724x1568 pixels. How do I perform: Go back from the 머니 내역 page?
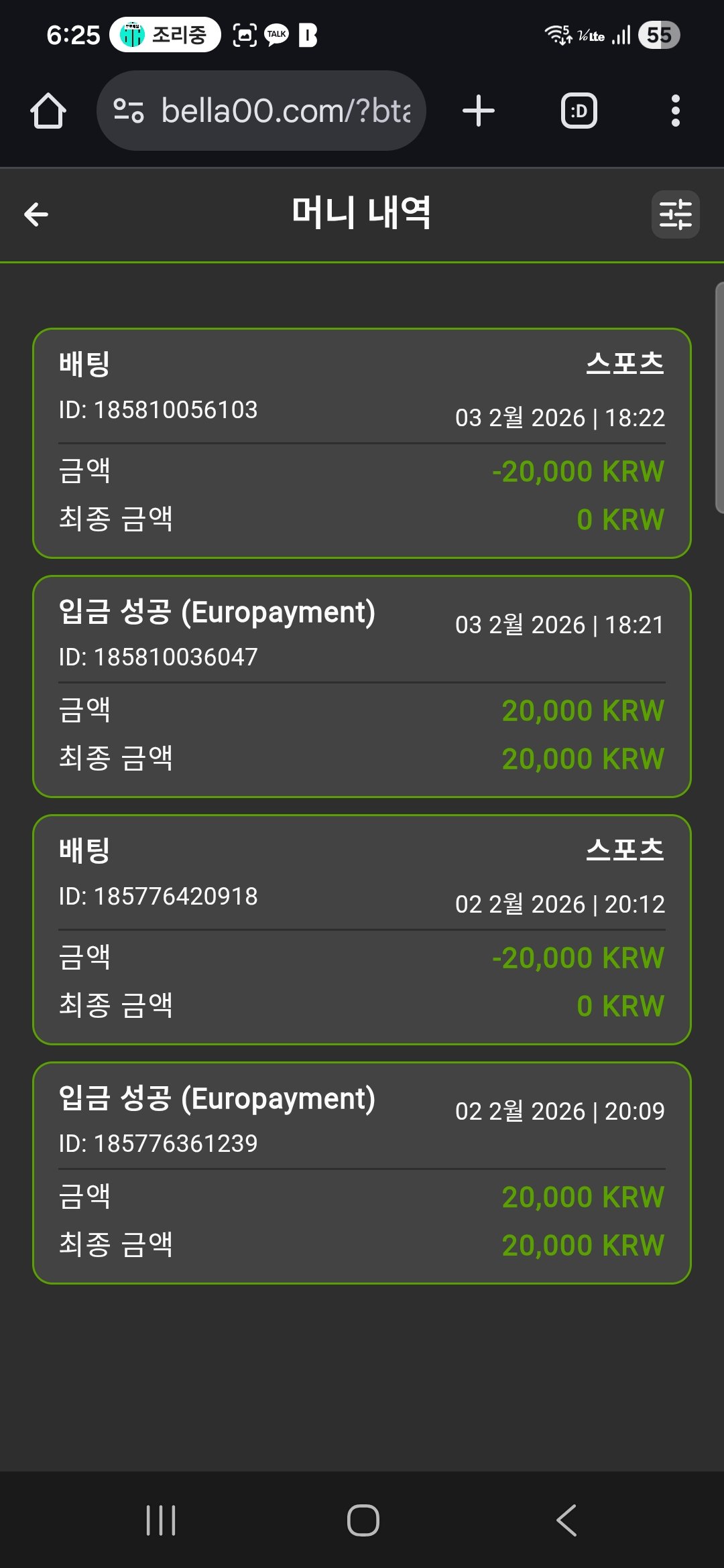click(x=36, y=214)
